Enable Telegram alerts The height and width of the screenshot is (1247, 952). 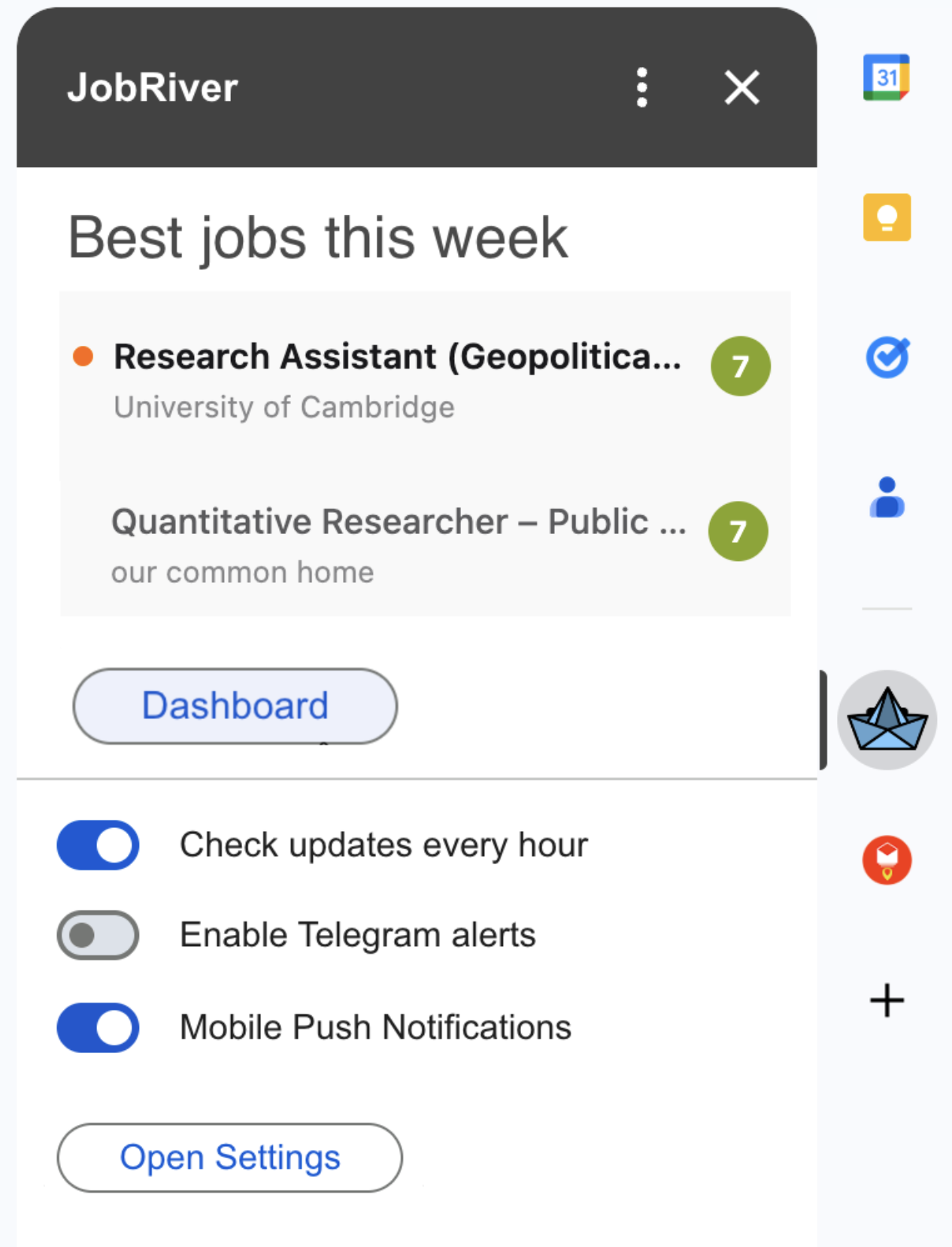tap(97, 936)
